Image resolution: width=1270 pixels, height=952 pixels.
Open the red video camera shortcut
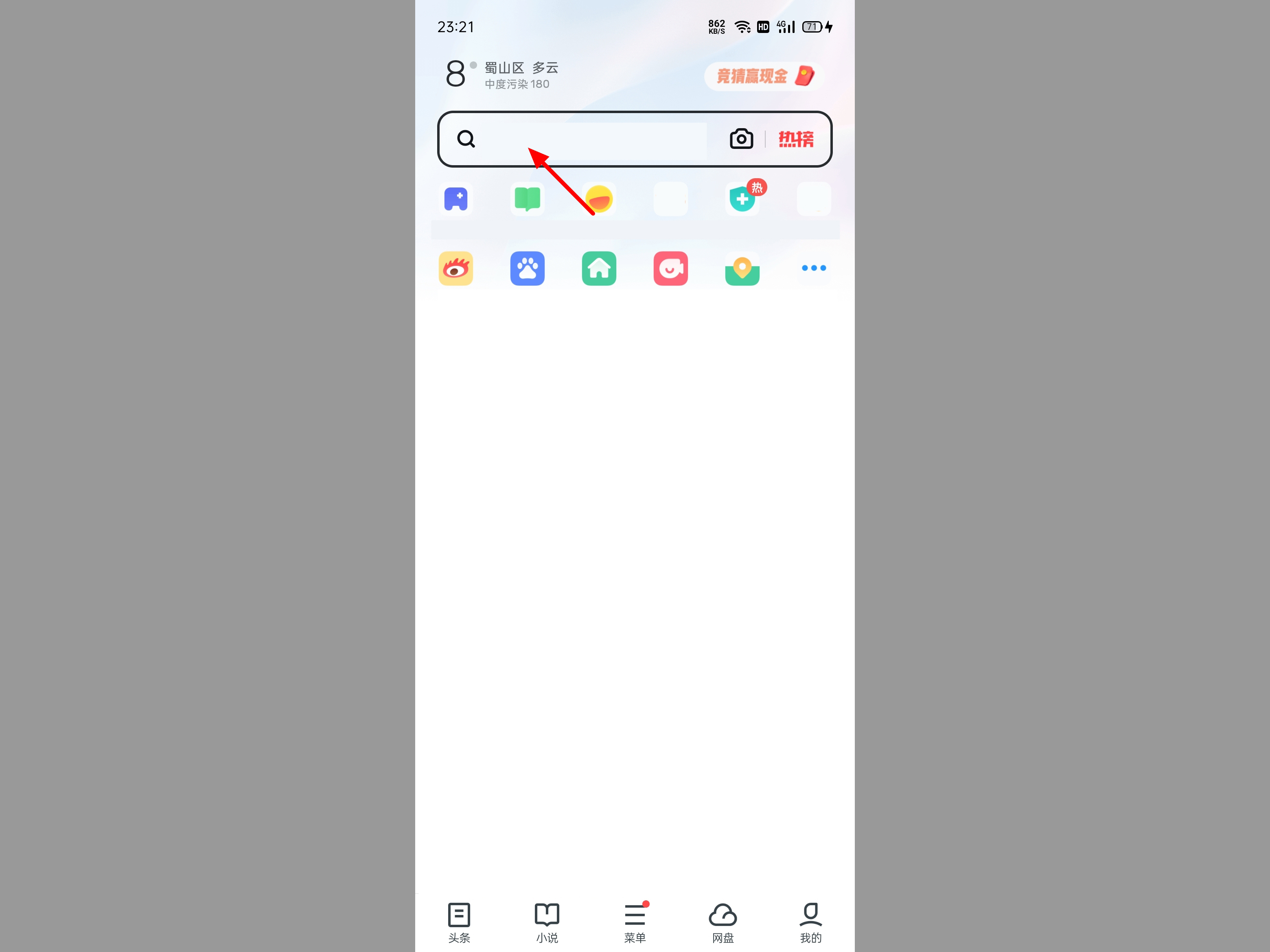670,269
